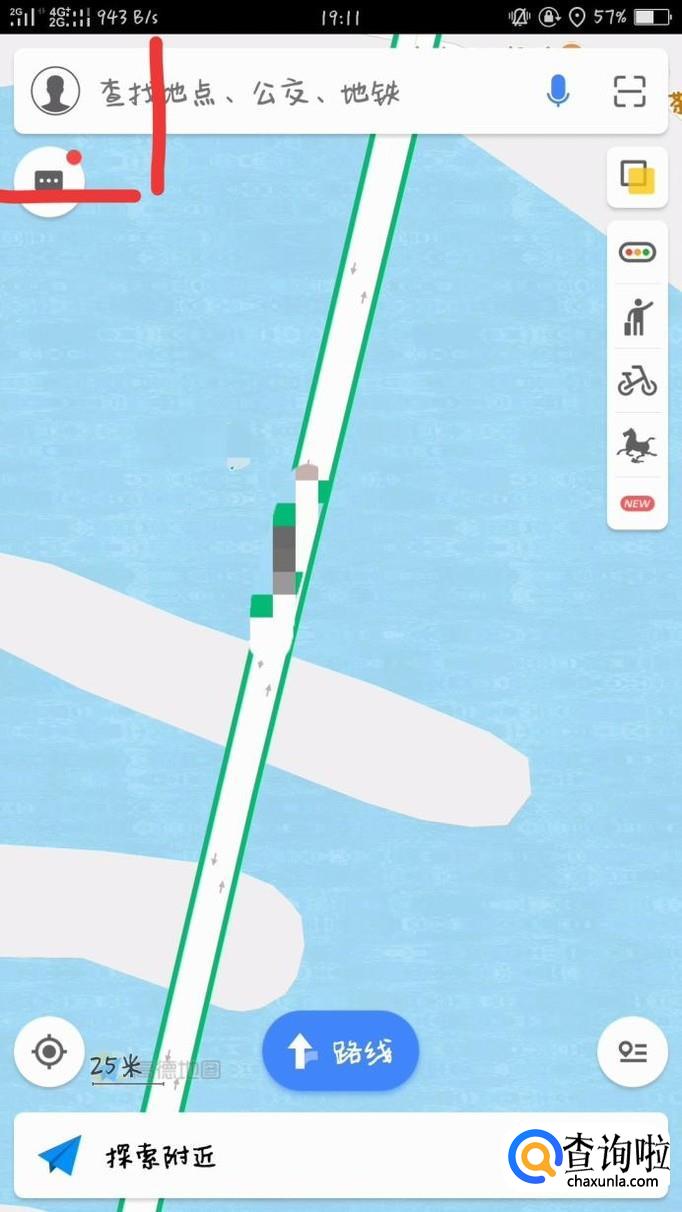This screenshot has height=1212, width=682.
Task: Open the profile avatar icon
Action: 56,91
